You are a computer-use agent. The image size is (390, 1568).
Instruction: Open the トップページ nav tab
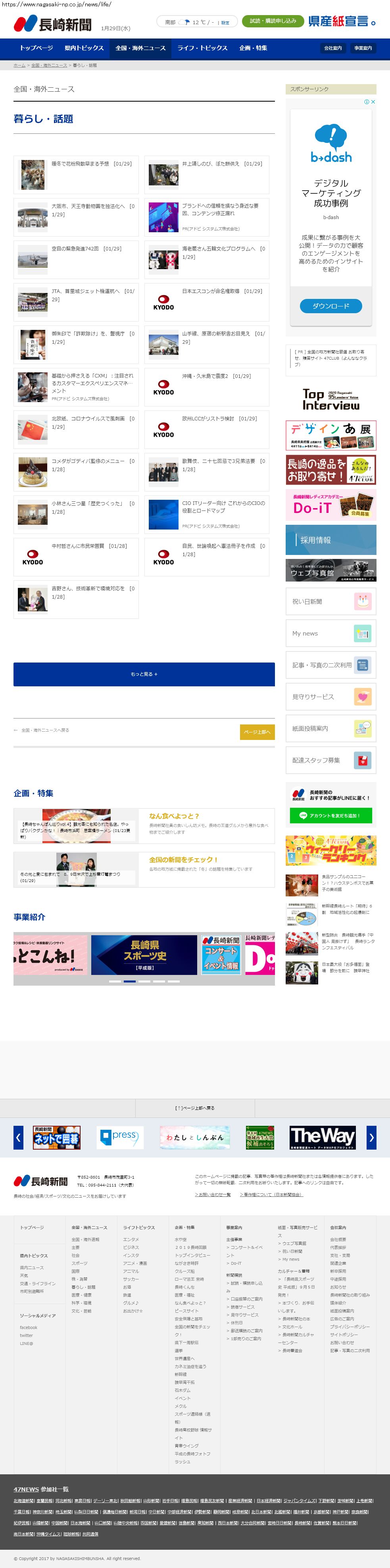click(x=37, y=48)
